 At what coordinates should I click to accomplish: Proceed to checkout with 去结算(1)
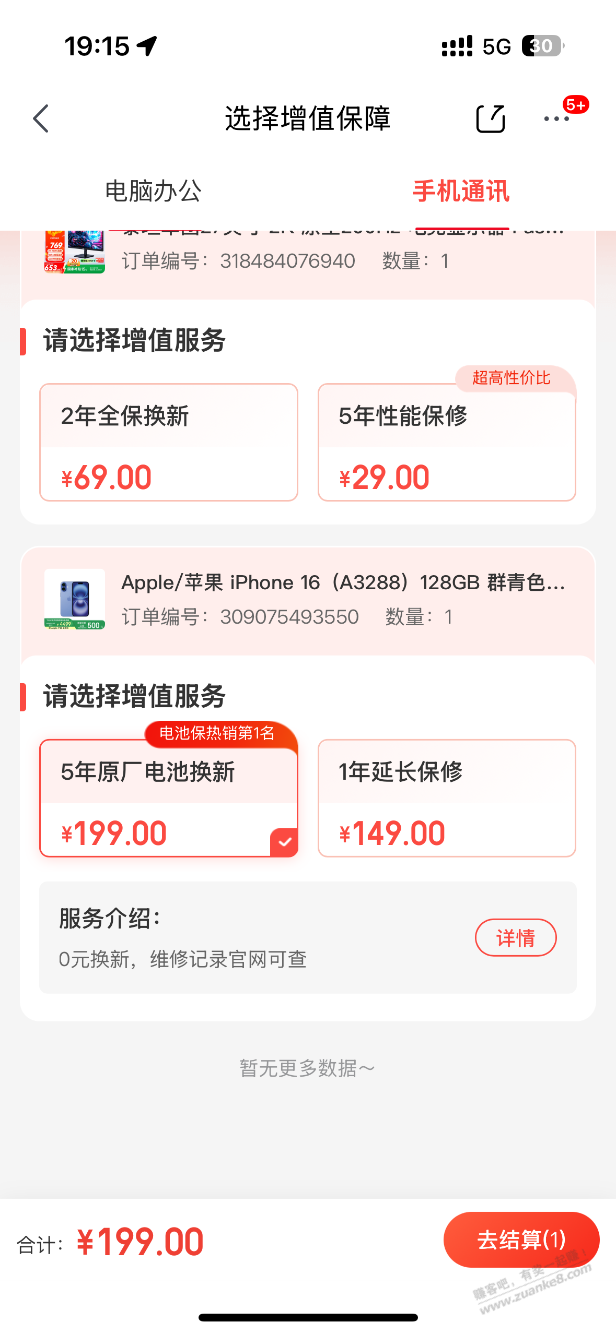(521, 1240)
